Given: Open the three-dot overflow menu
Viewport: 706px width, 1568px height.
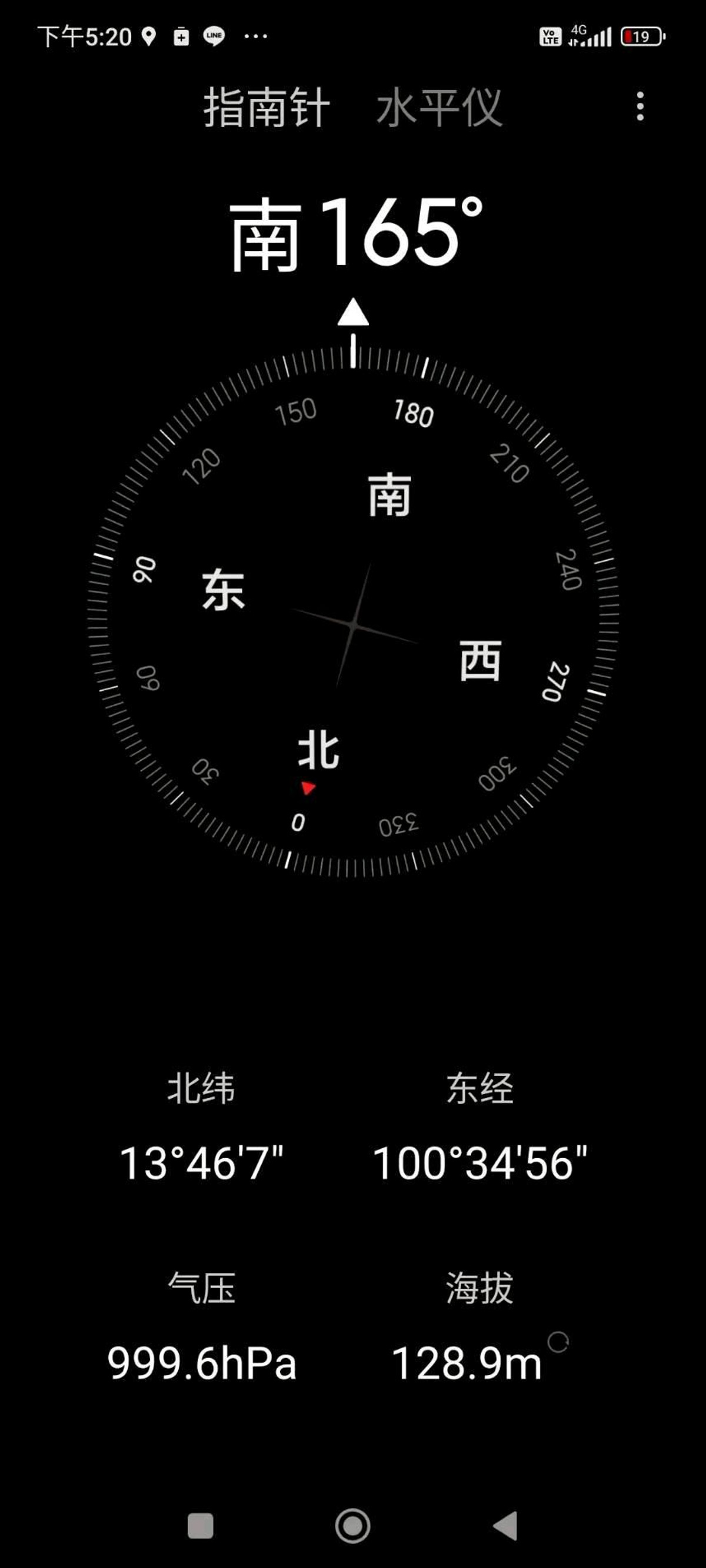Looking at the screenshot, I should coord(640,106).
